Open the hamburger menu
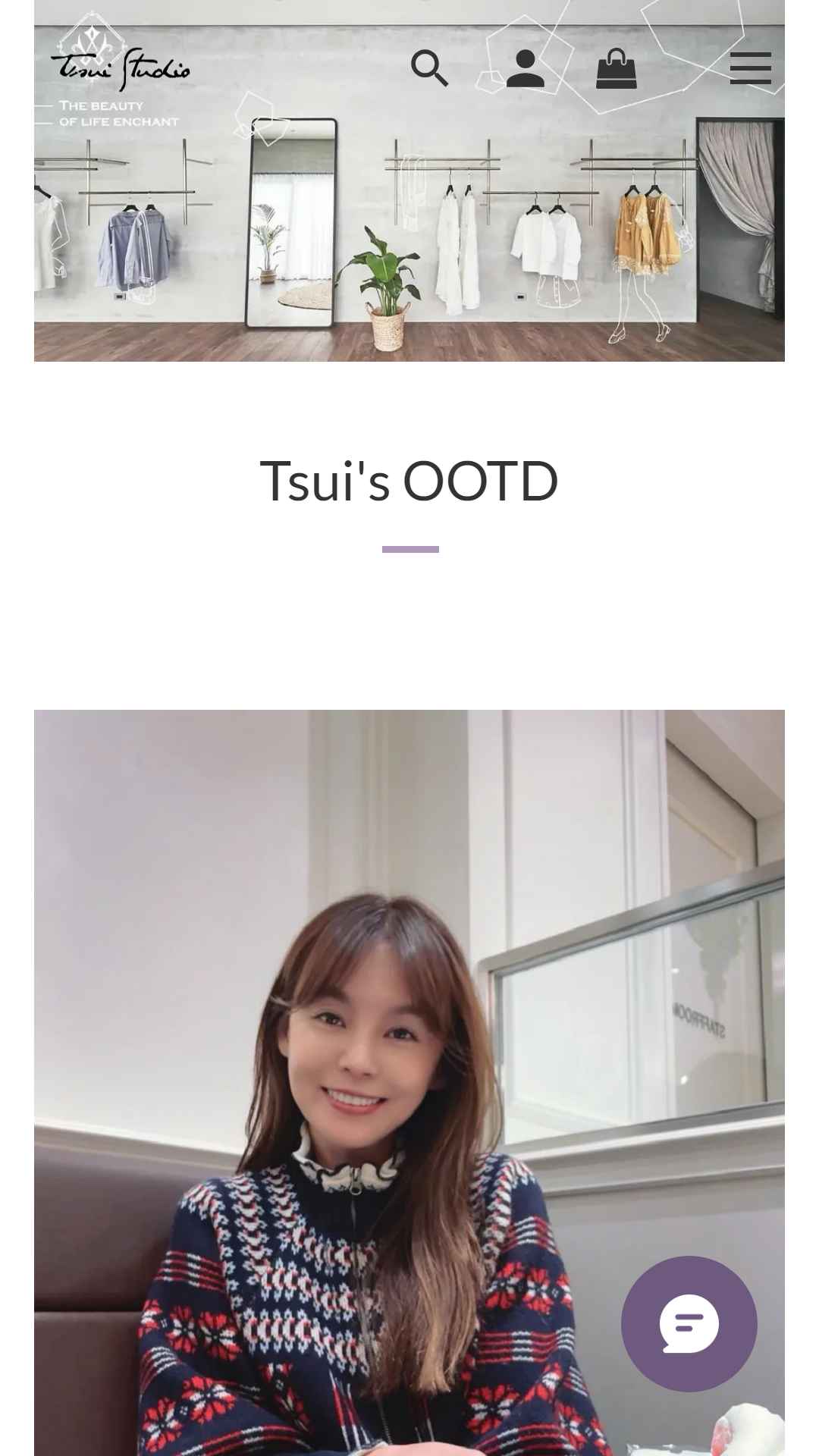This screenshot has width=819, height=1456. (751, 68)
